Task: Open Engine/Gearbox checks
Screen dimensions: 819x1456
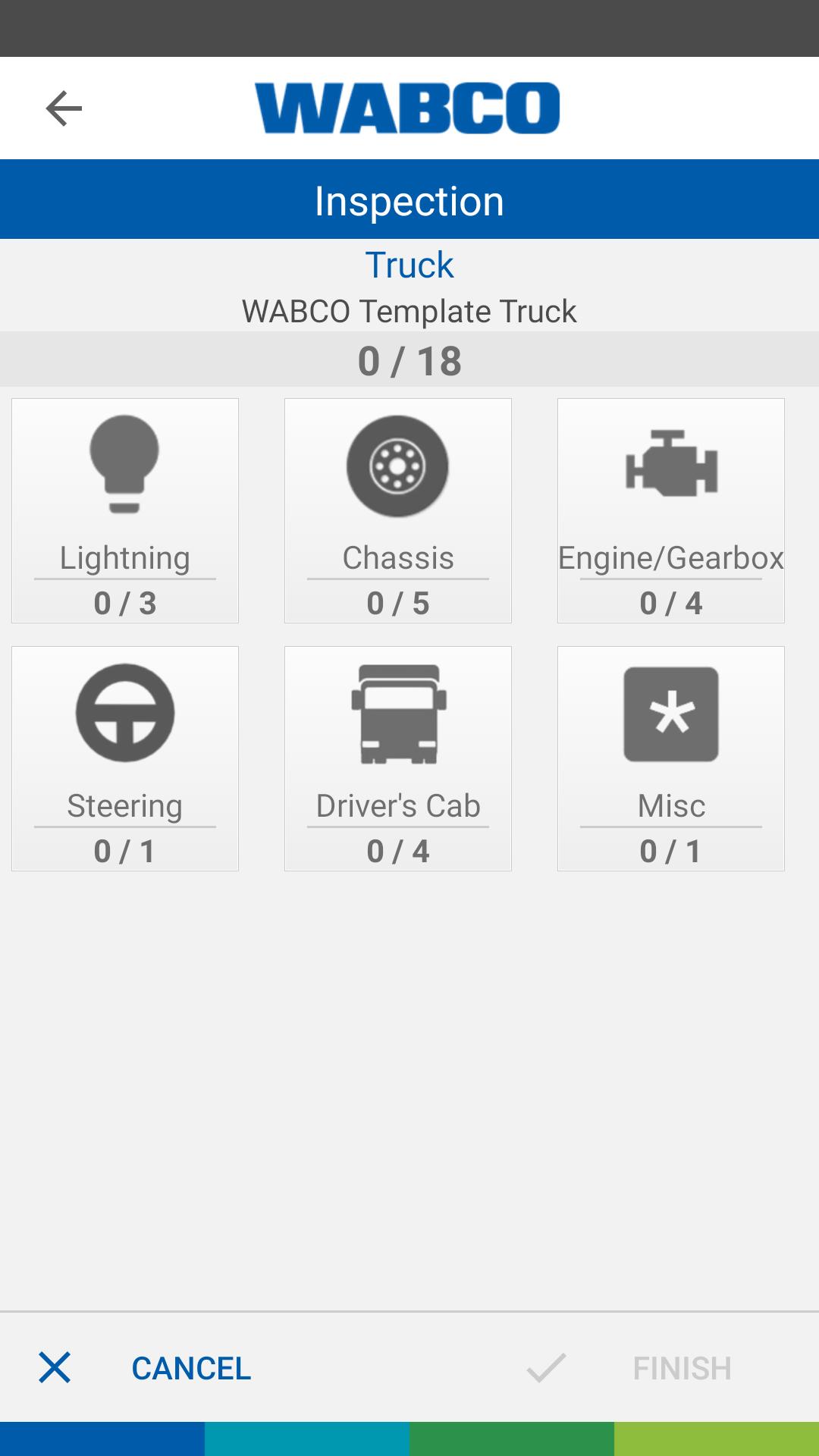Action: click(671, 510)
